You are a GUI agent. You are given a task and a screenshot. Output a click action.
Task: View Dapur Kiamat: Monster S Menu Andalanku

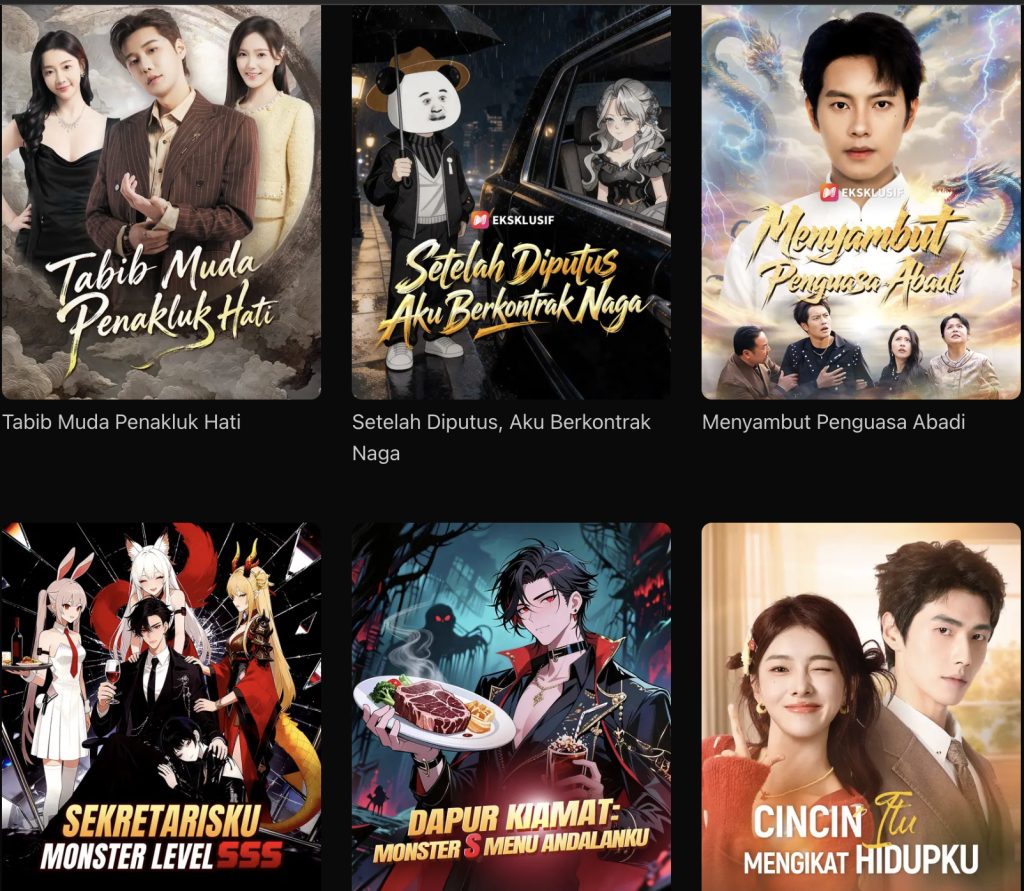[x=511, y=705]
